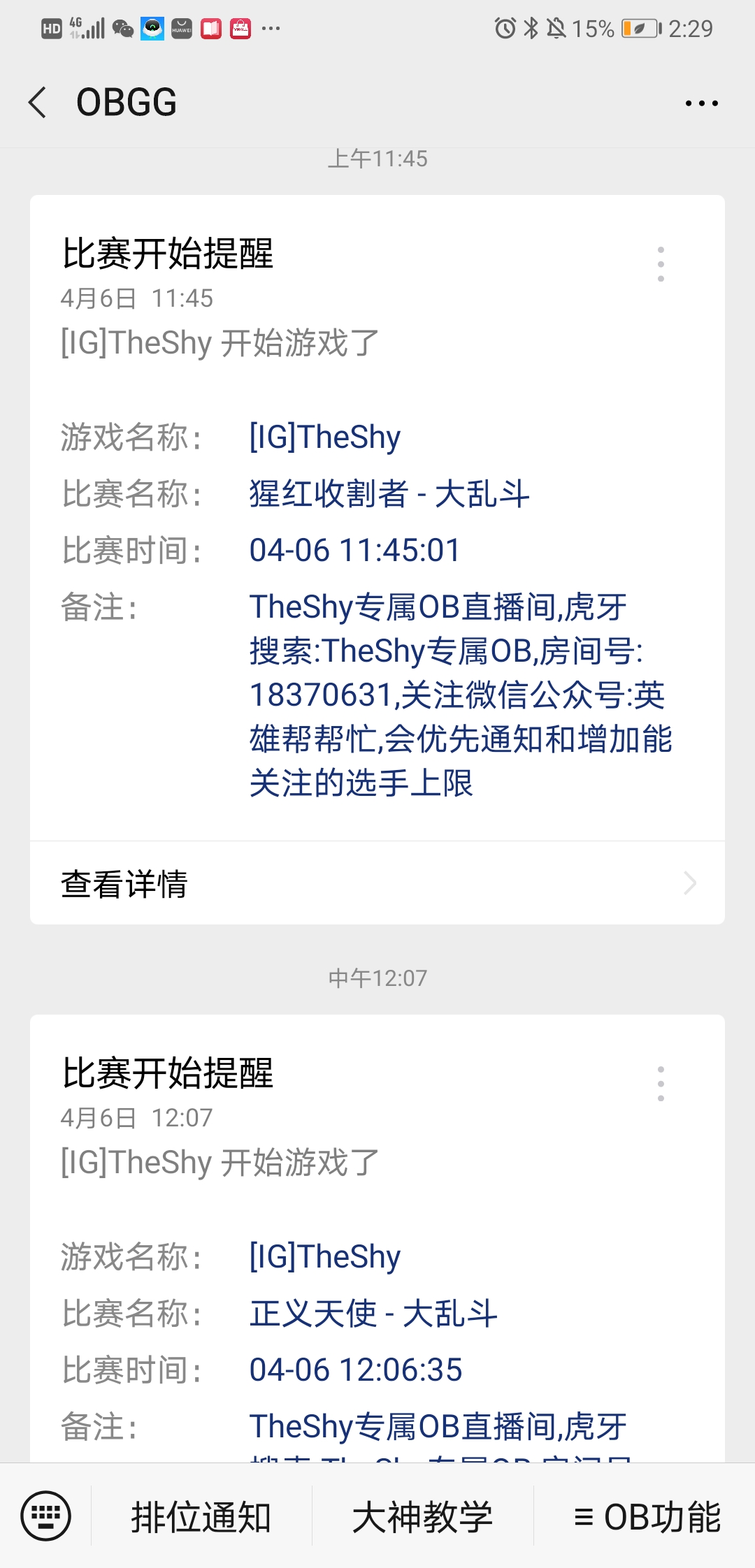
Task: Open the 大神教学 menu
Action: click(x=423, y=1517)
